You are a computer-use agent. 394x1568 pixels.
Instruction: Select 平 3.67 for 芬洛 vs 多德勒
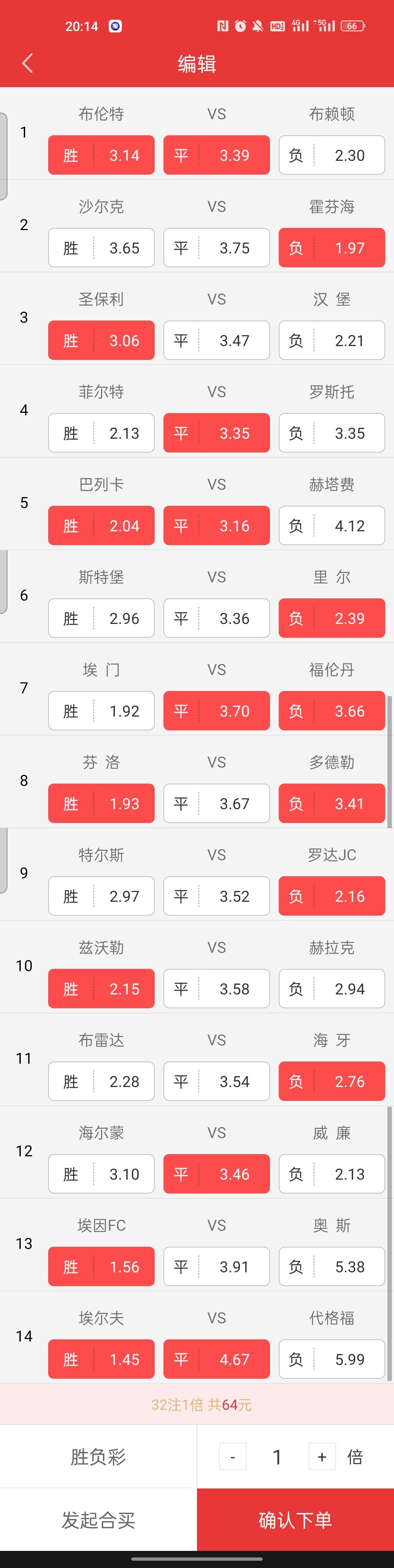[216, 803]
